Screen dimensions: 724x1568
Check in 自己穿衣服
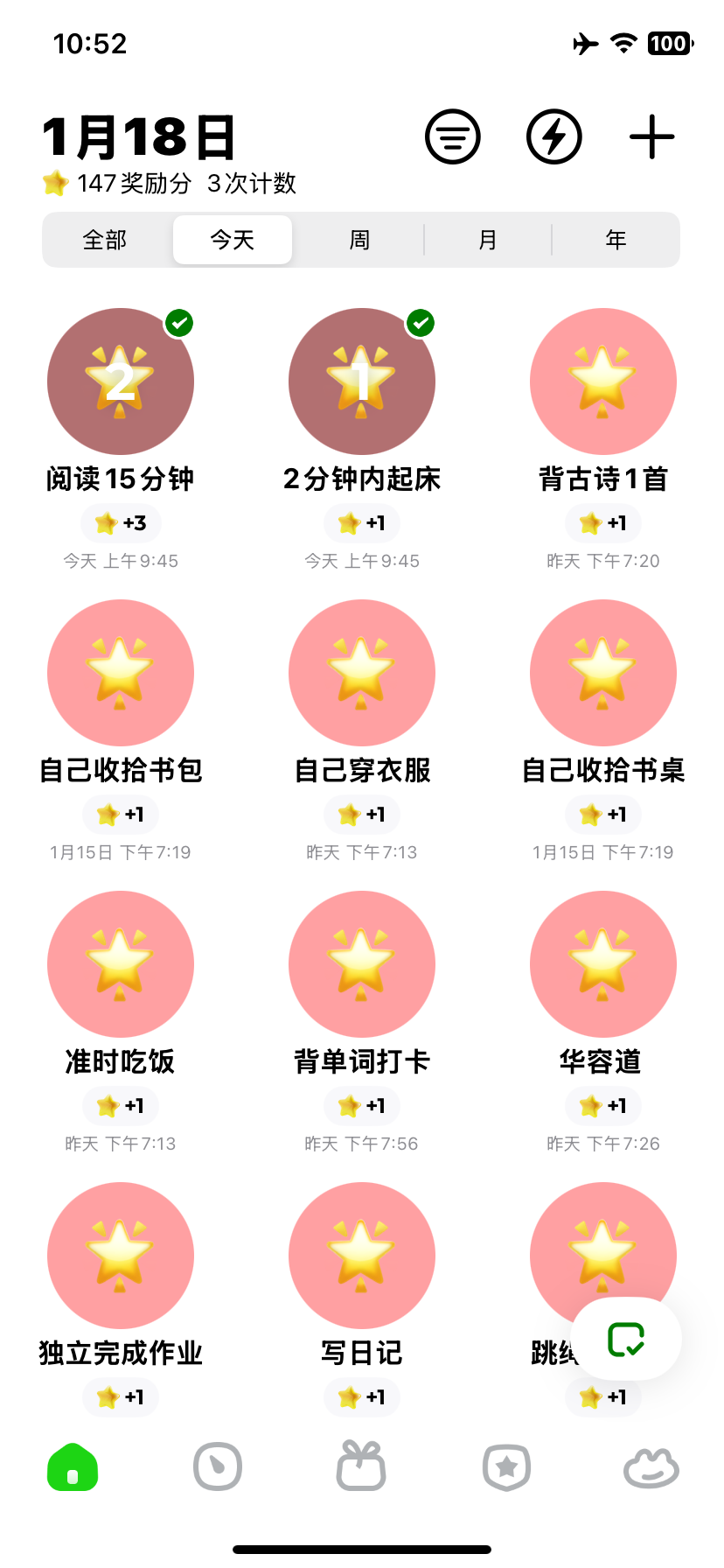(361, 673)
